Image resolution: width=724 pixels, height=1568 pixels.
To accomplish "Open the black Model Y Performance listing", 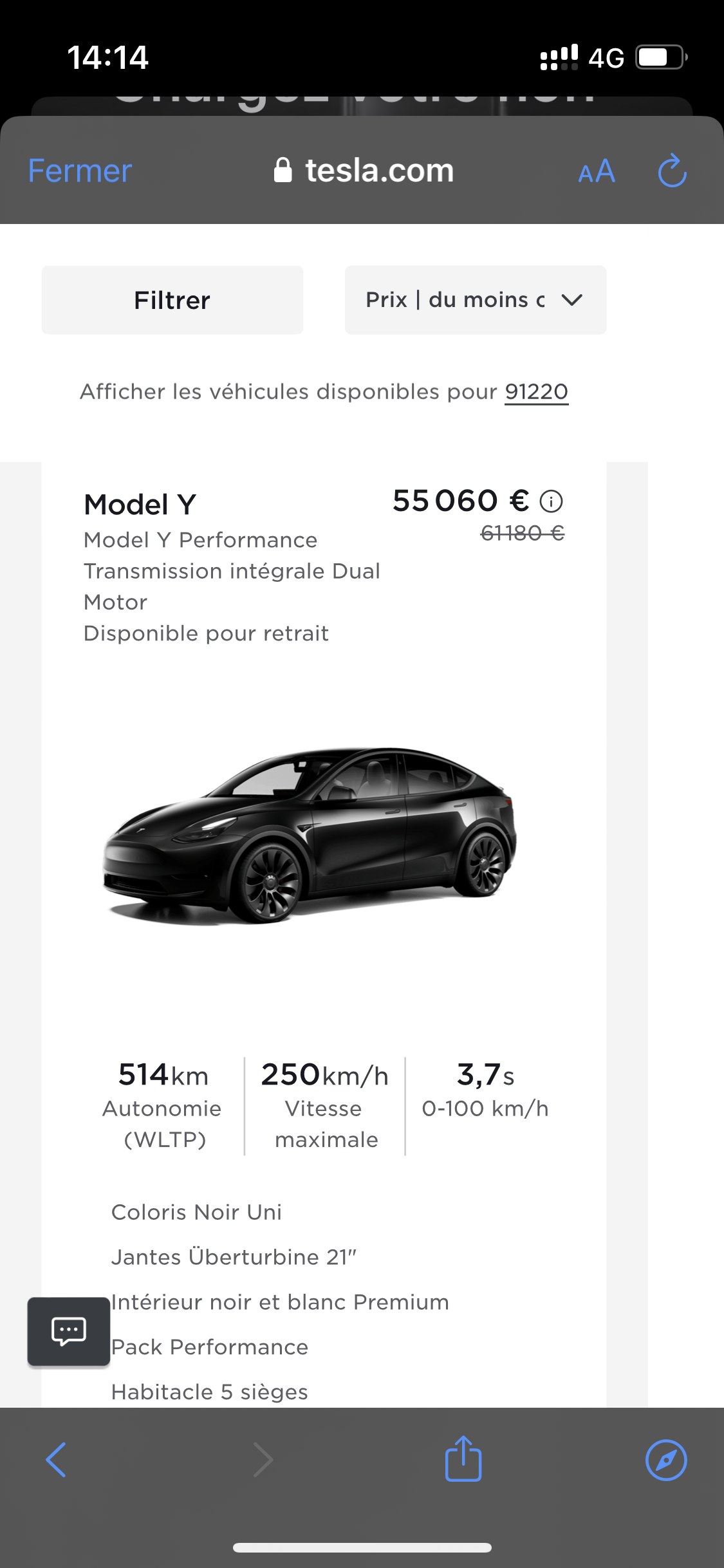I will 310,835.
